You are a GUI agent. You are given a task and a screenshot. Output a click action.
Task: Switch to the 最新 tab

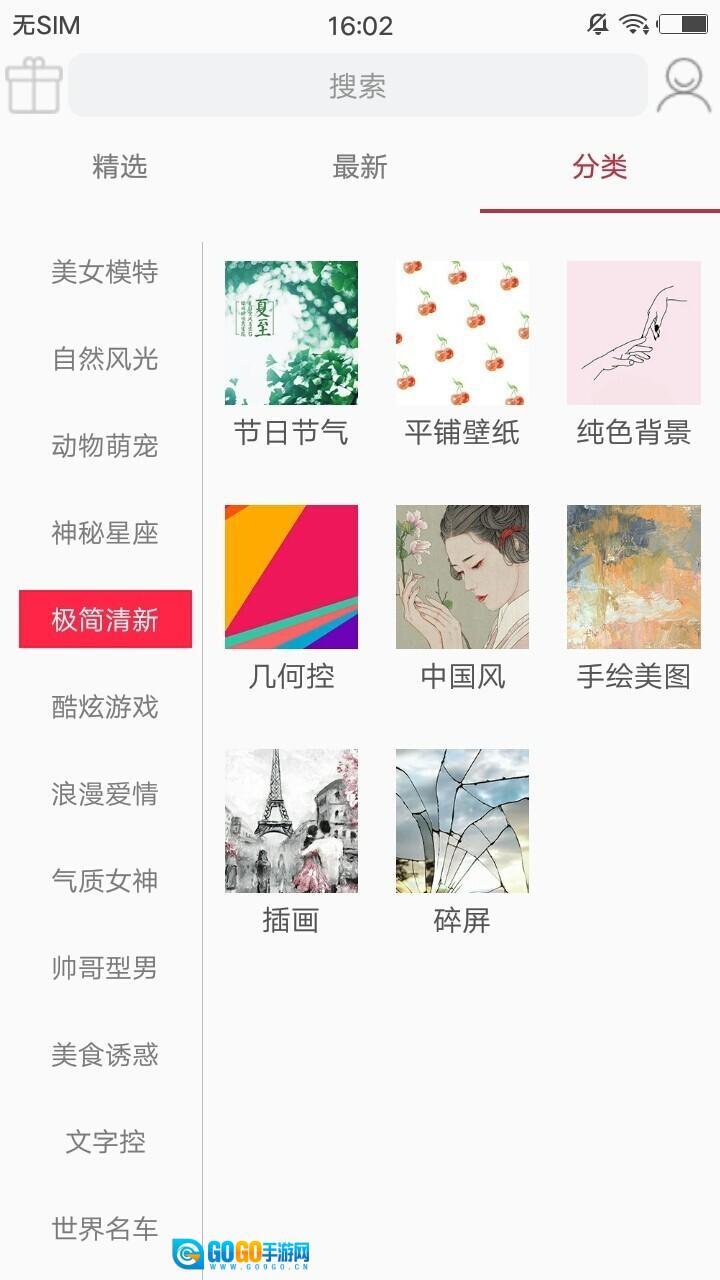(360, 167)
